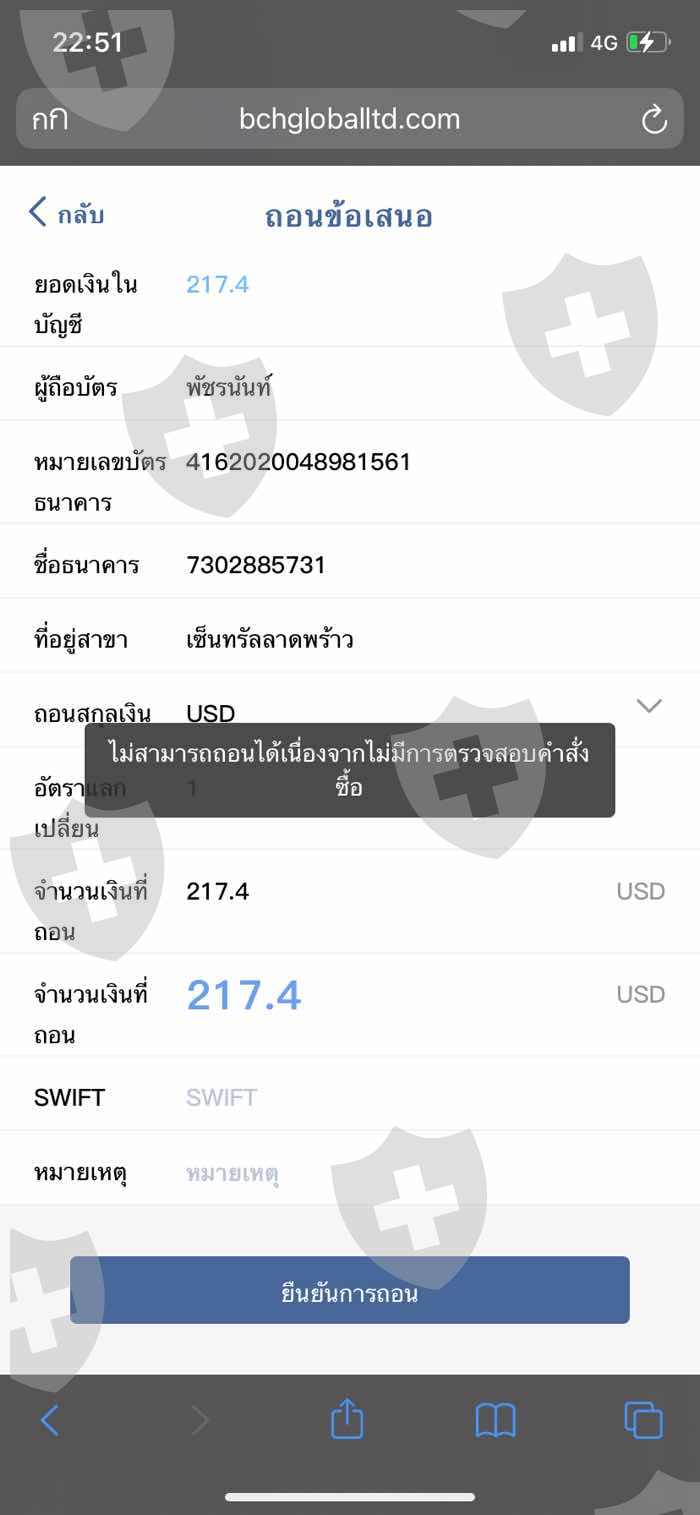Show open Safari tabs
700x1515 pixels.
pyautogui.click(x=643, y=1420)
